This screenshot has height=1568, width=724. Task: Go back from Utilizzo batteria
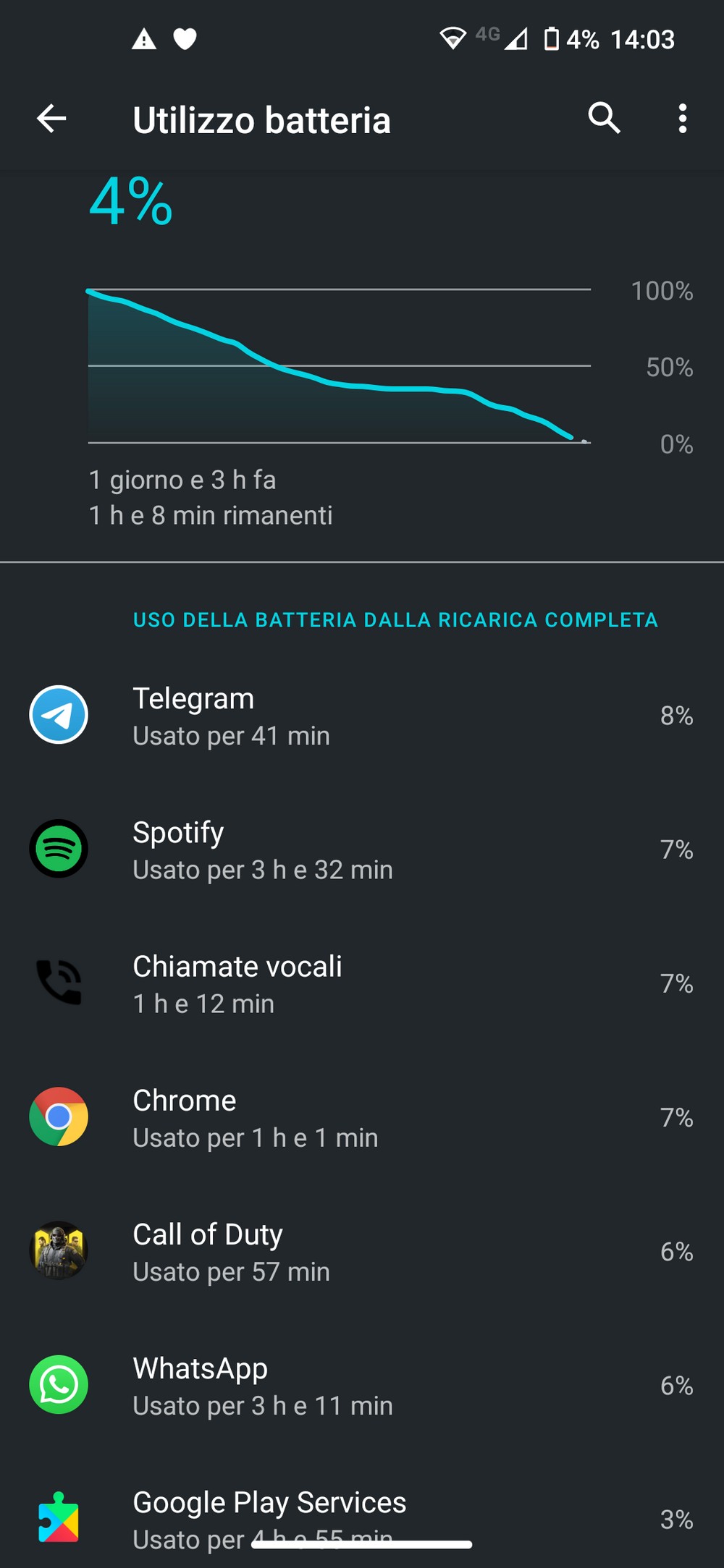(x=51, y=119)
